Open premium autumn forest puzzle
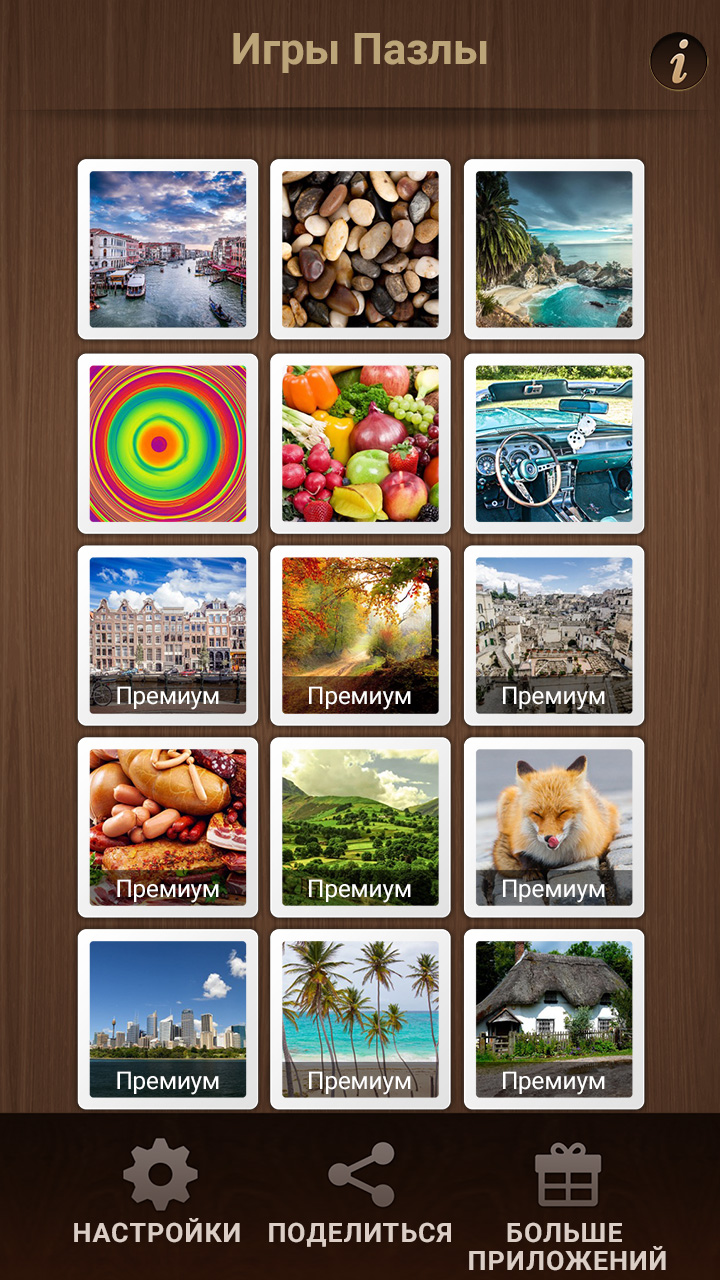Image resolution: width=720 pixels, height=1280 pixels. point(360,635)
